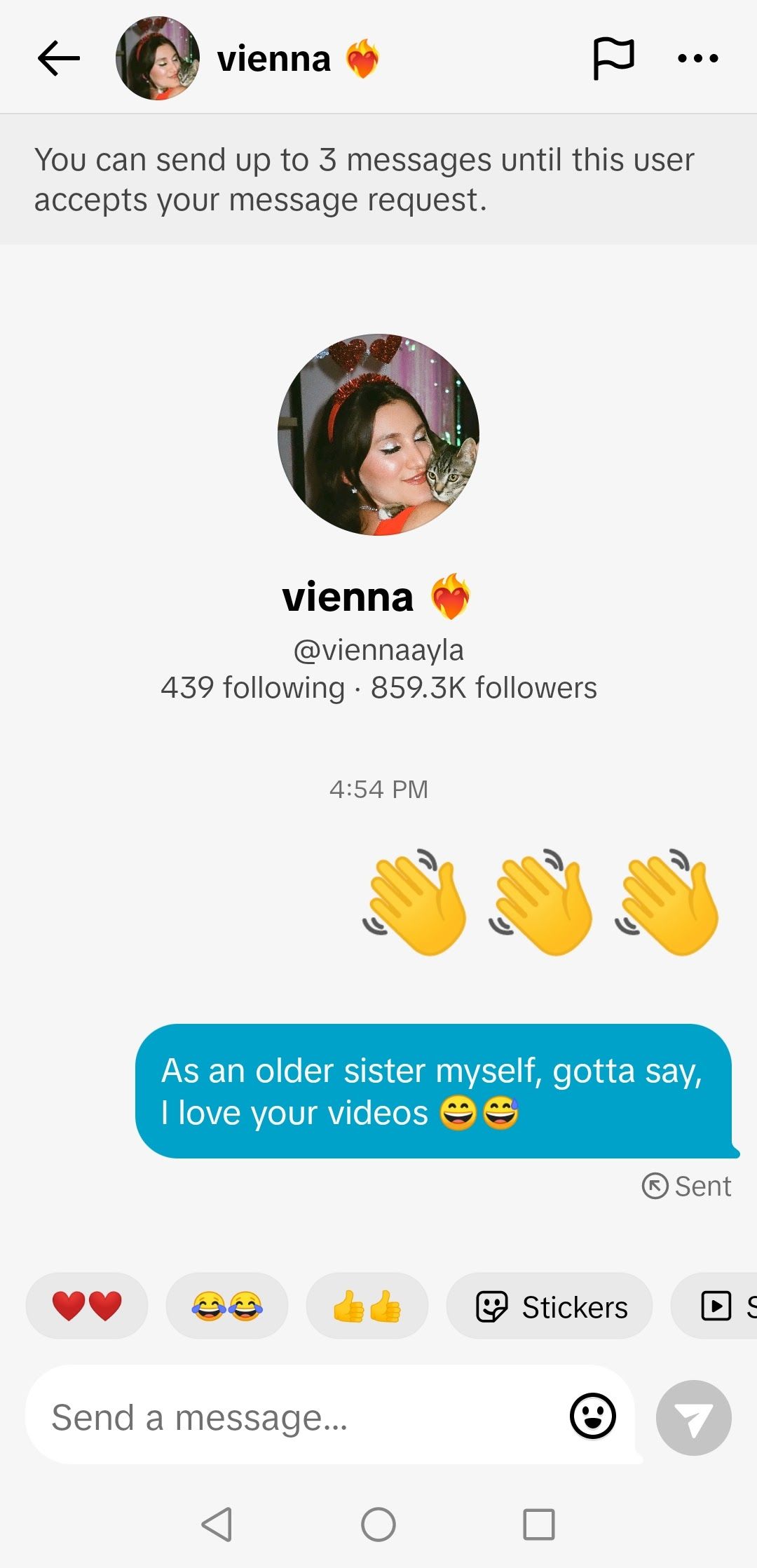Tap the send message arrow icon
The height and width of the screenshot is (1568, 757).
point(695,1415)
